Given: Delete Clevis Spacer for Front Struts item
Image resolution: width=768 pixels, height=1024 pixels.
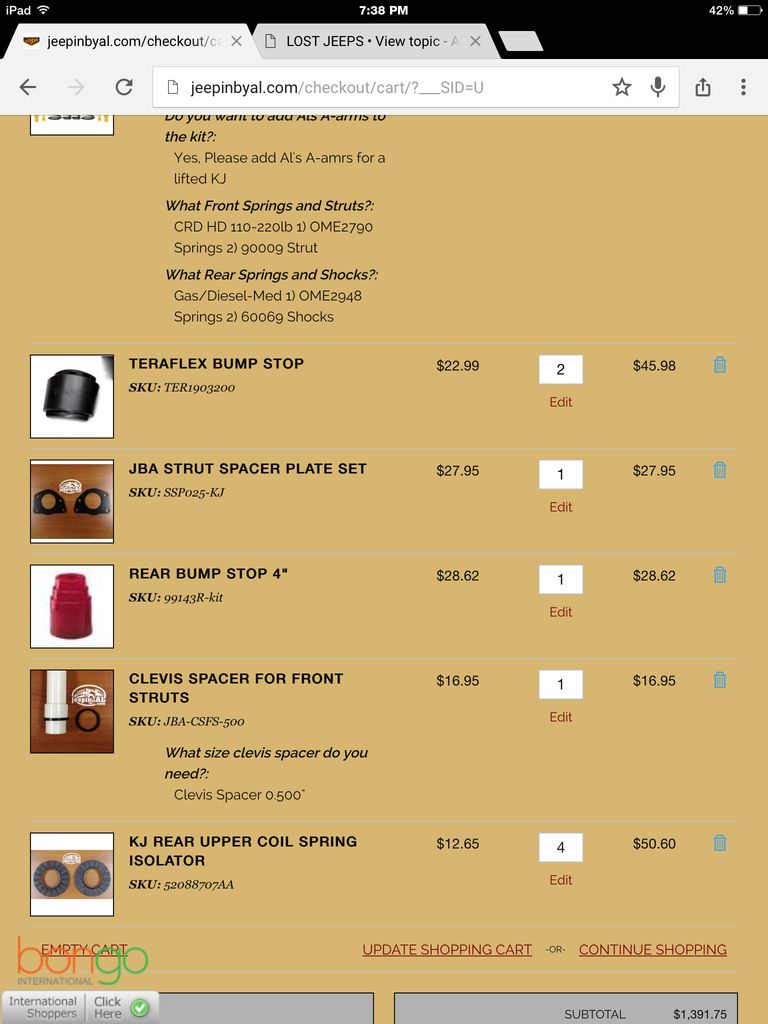Looking at the screenshot, I should 720,680.
